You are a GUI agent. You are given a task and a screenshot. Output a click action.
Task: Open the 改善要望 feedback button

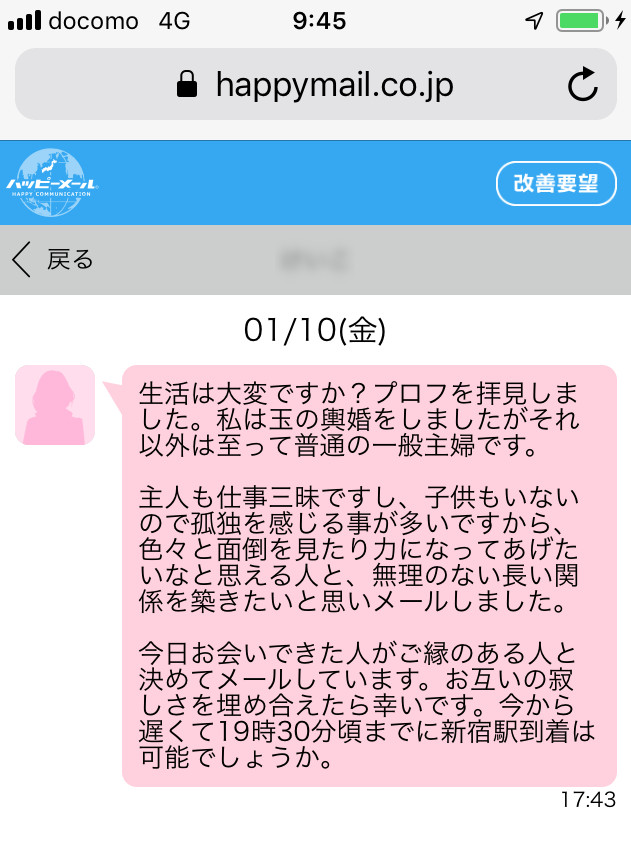point(556,183)
